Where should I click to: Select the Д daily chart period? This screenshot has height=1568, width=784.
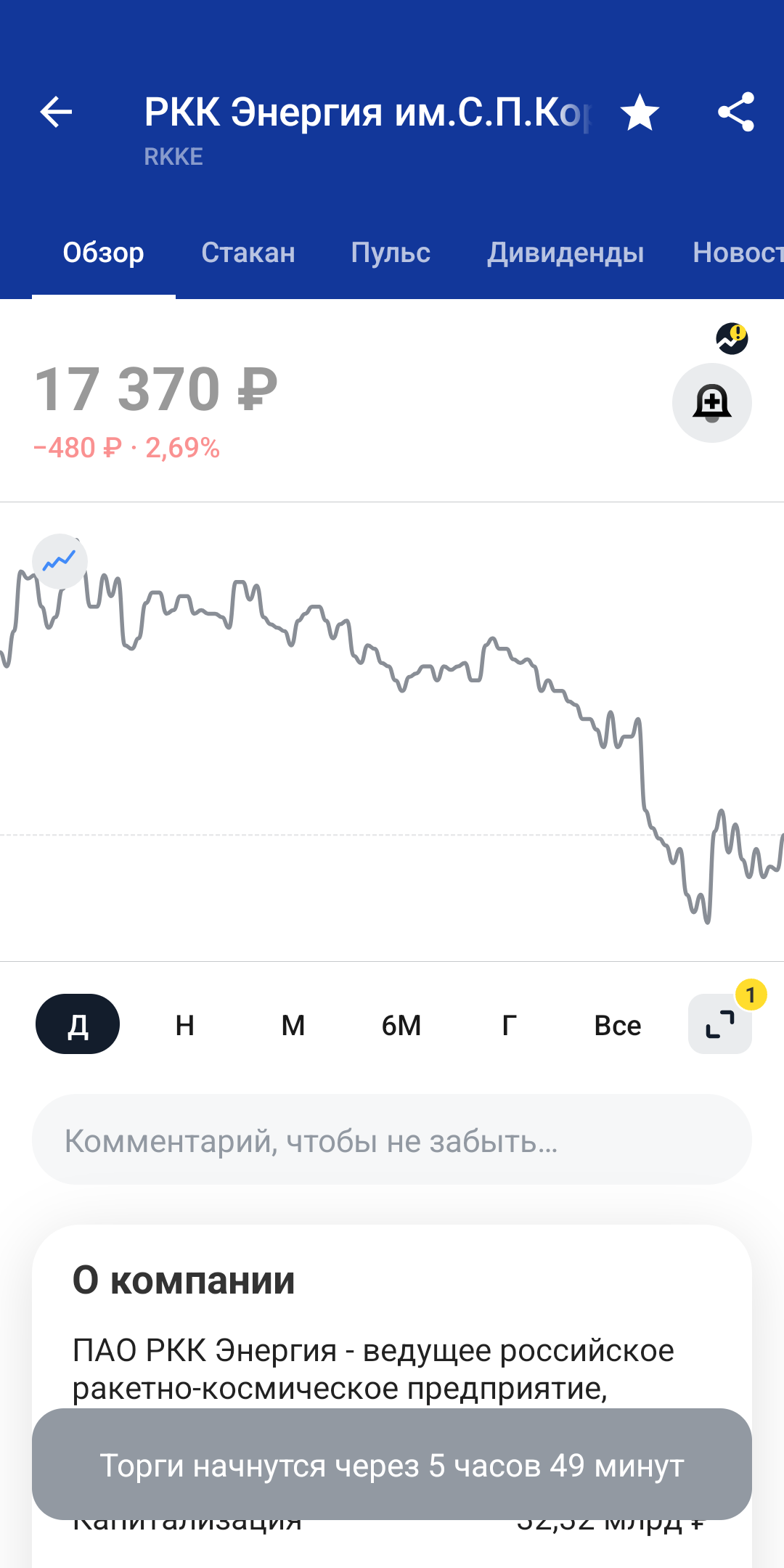pyautogui.click(x=78, y=1024)
